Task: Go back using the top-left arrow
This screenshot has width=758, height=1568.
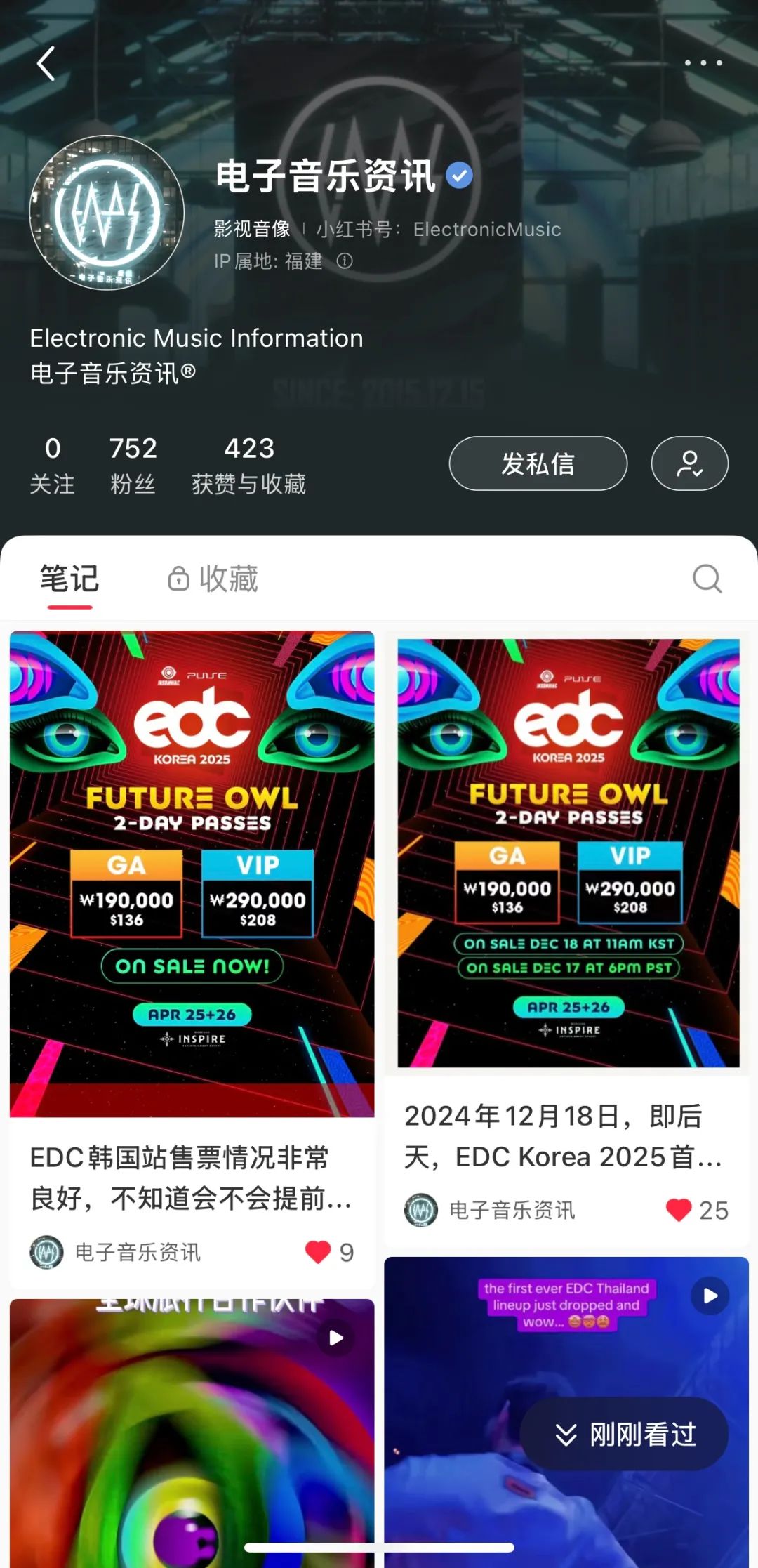Action: pos(46,64)
